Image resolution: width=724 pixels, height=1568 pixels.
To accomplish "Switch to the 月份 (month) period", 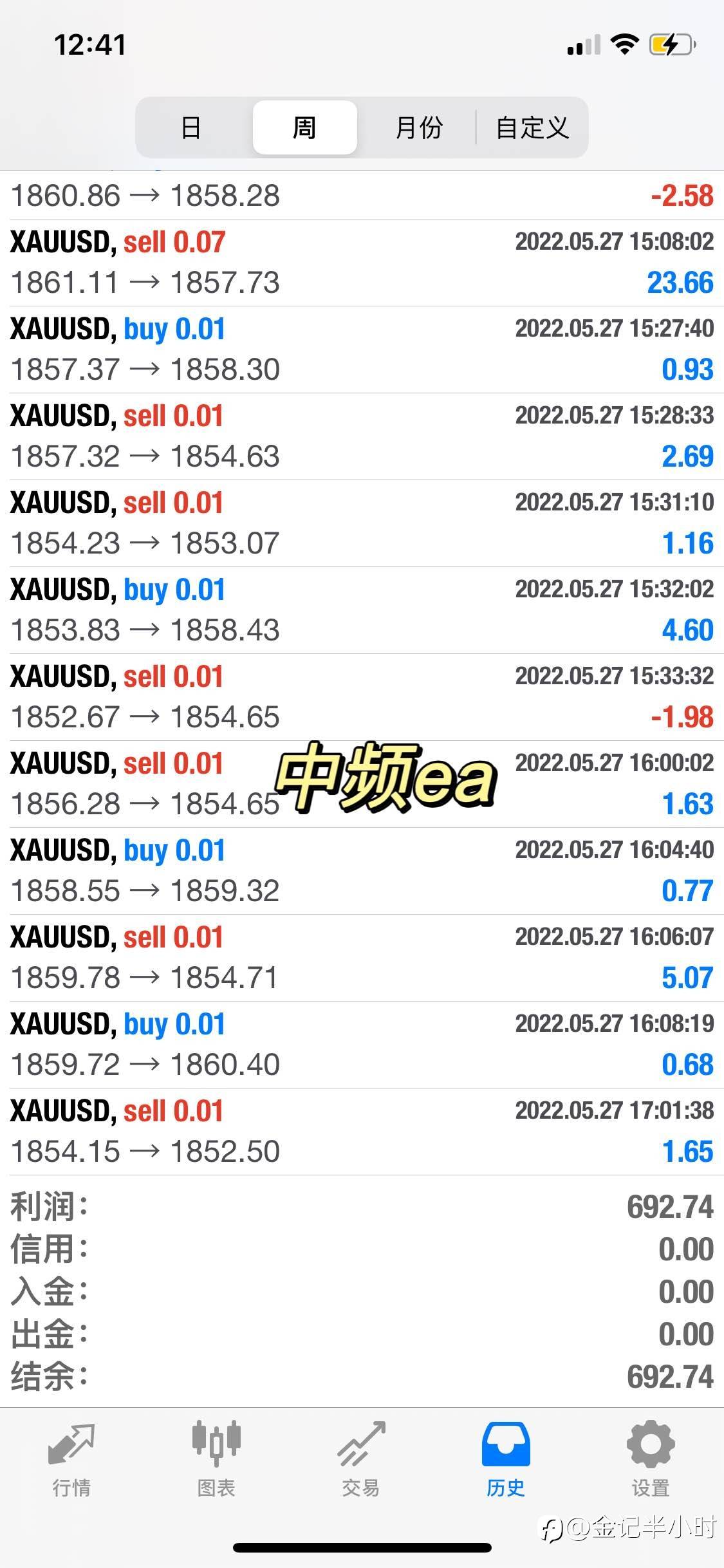I will pyautogui.click(x=418, y=127).
